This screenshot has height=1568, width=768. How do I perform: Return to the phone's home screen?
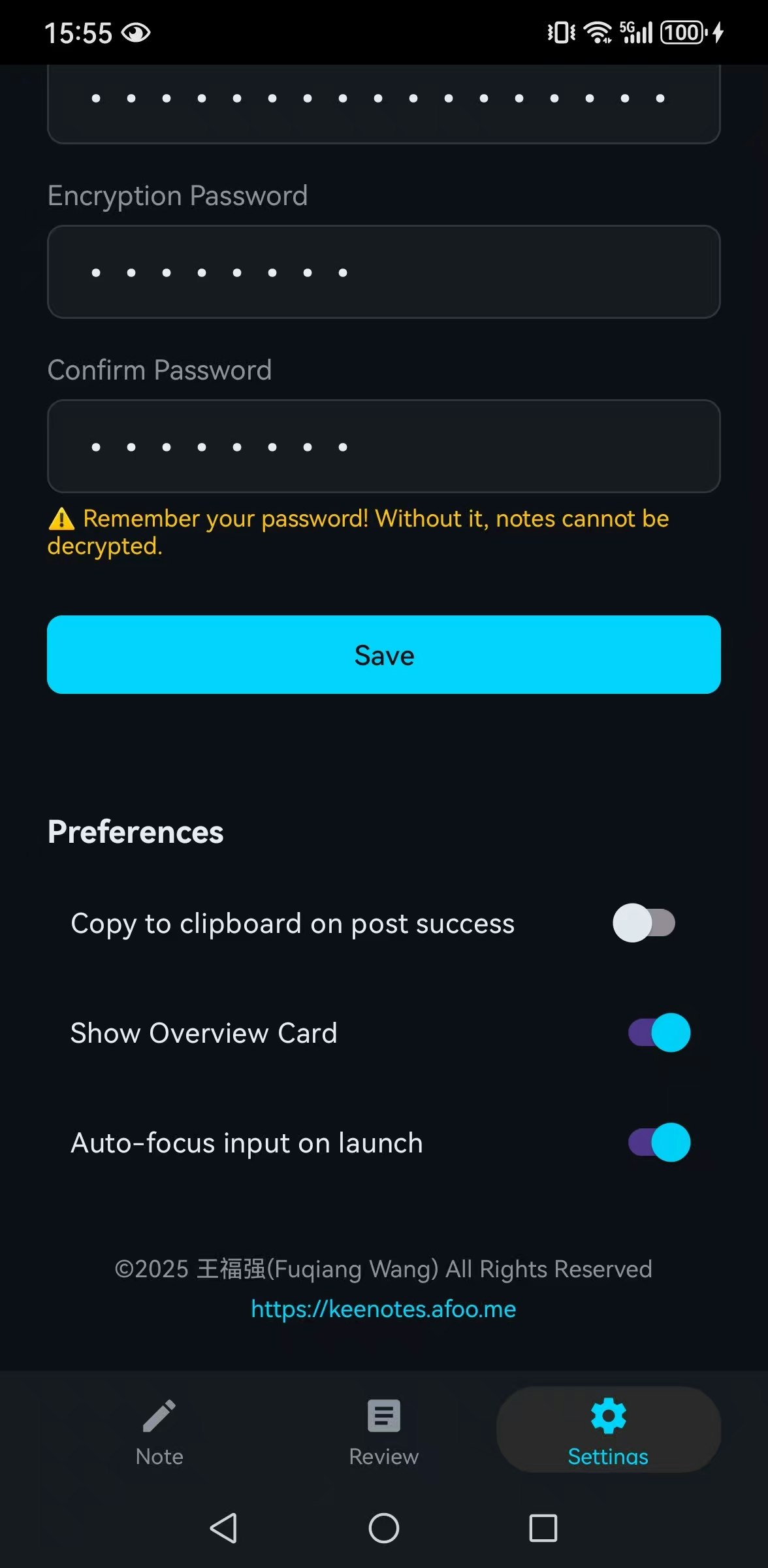point(384,1528)
